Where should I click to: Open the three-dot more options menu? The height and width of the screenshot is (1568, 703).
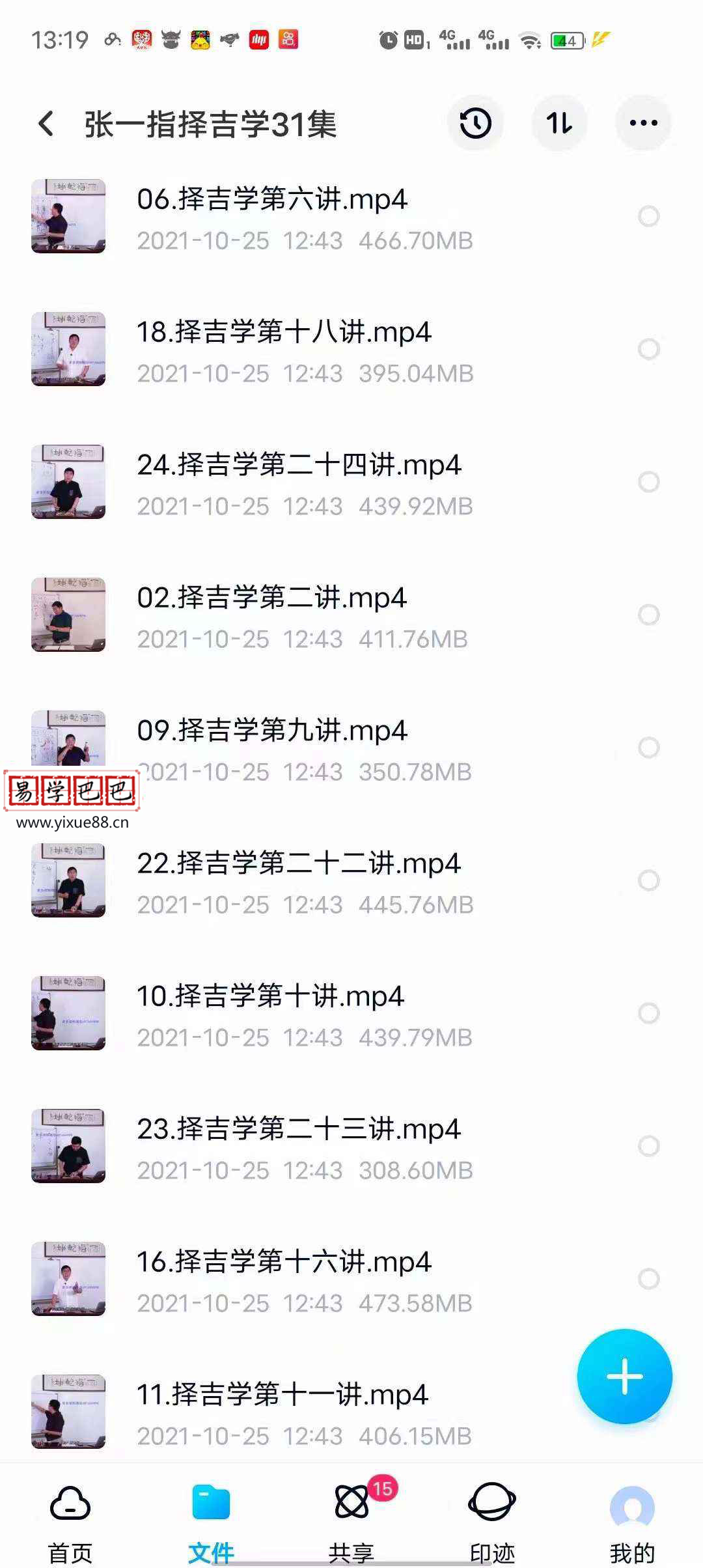click(643, 123)
